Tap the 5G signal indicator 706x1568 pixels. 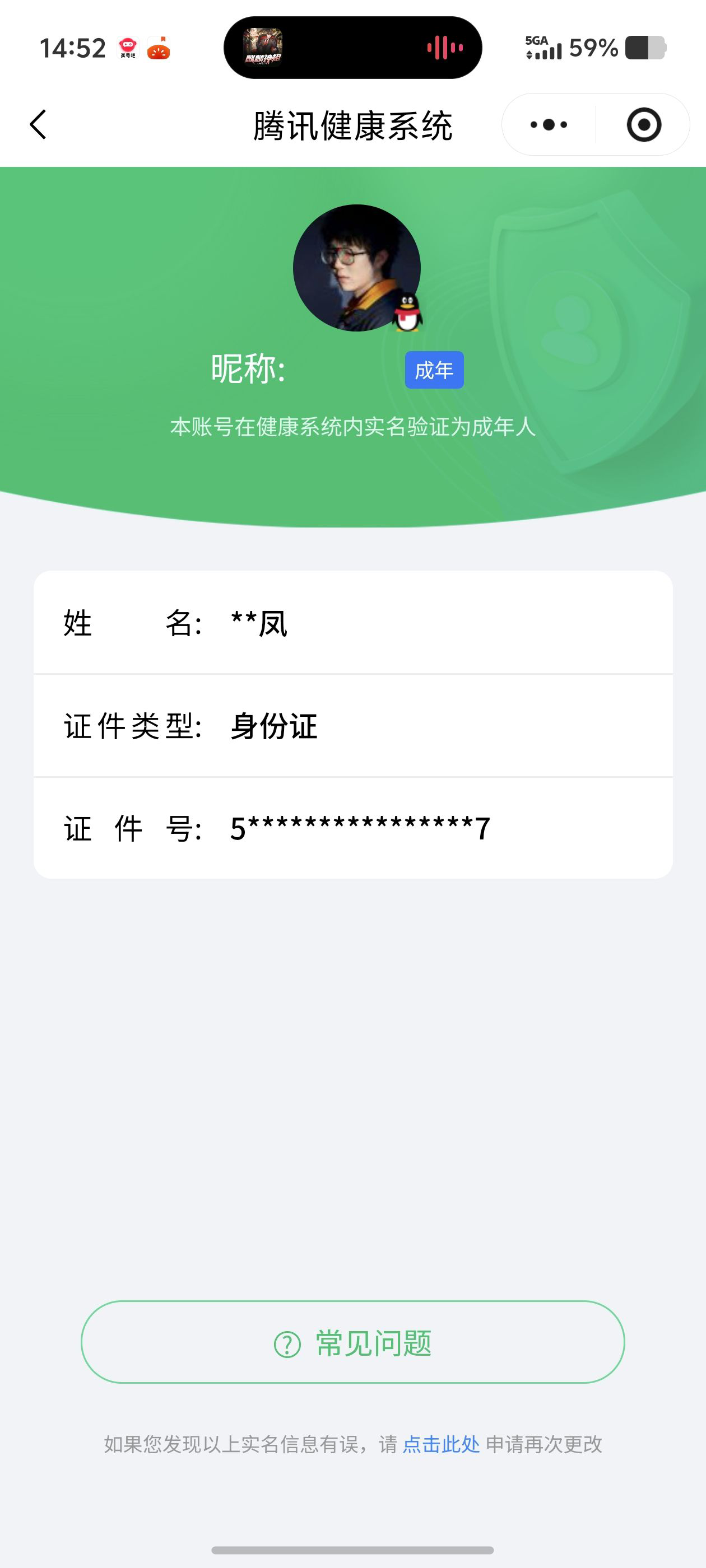544,48
